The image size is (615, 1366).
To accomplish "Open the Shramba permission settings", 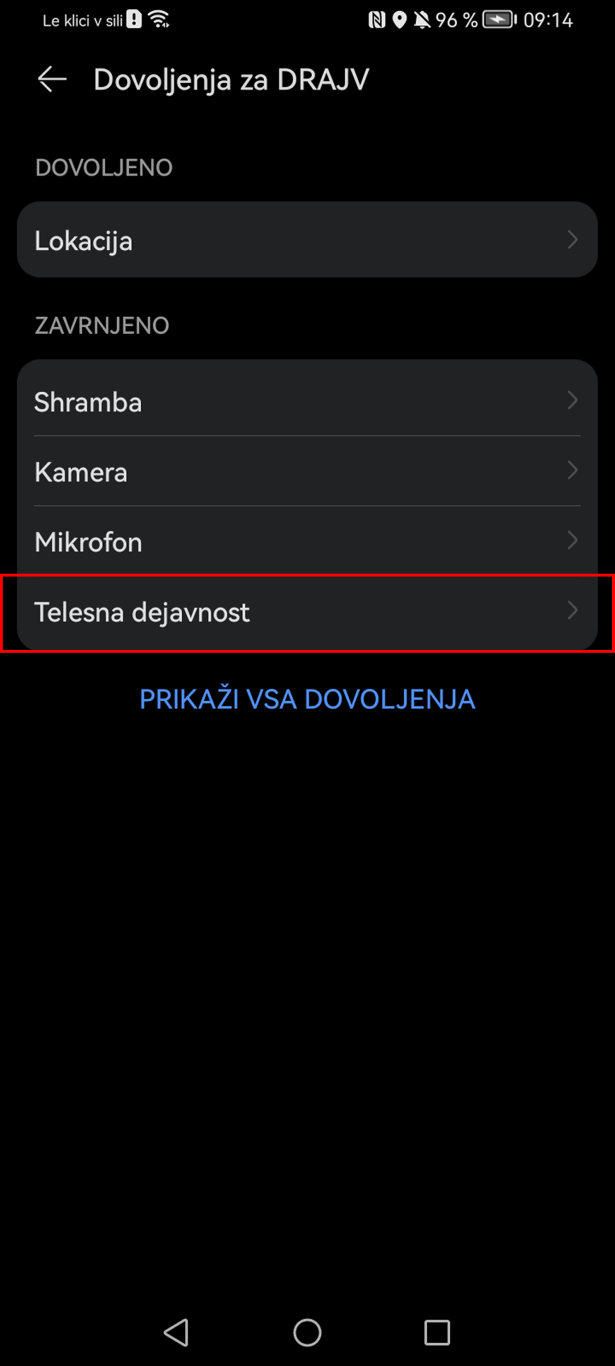I will click(x=307, y=402).
